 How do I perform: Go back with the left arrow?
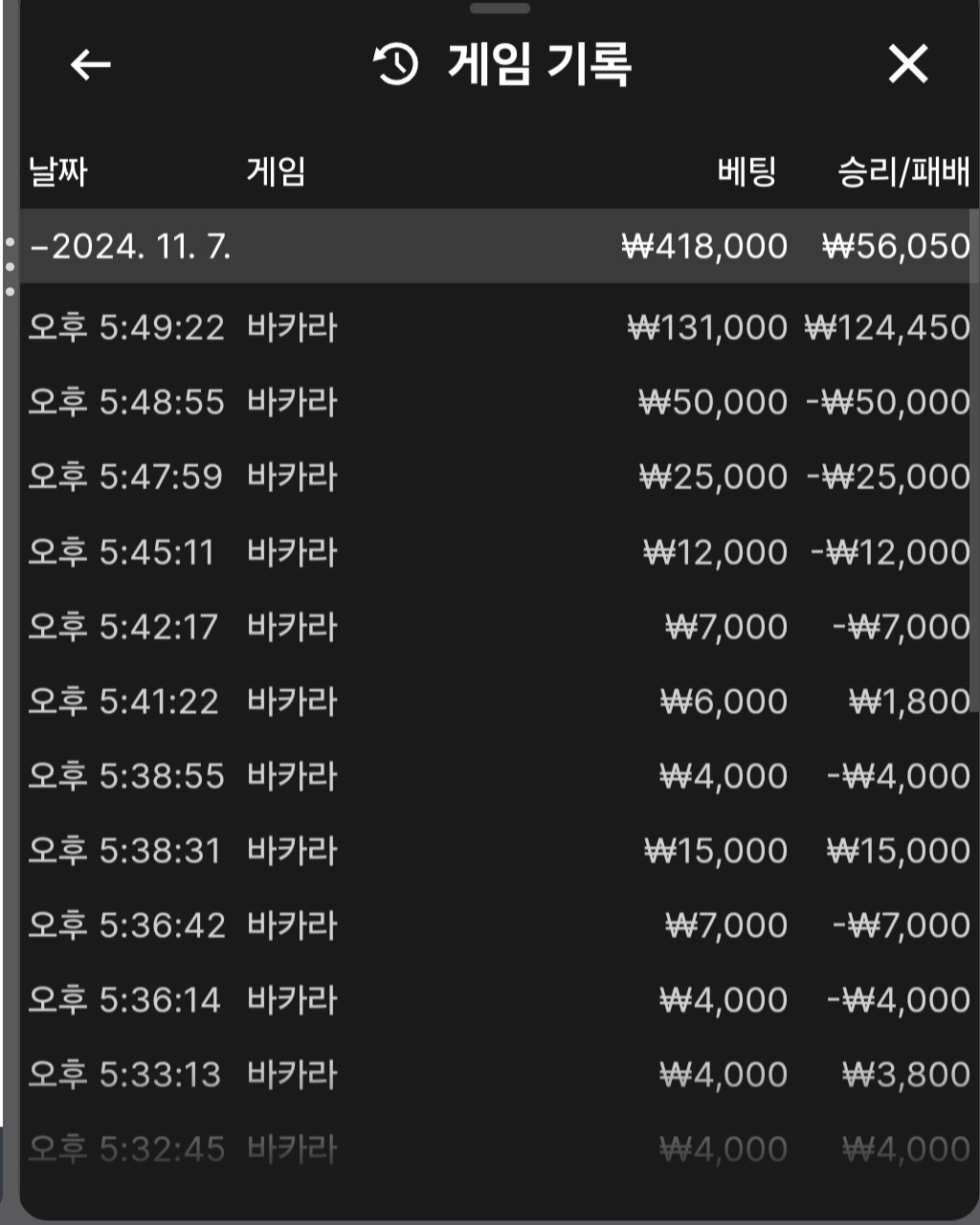tap(91, 65)
